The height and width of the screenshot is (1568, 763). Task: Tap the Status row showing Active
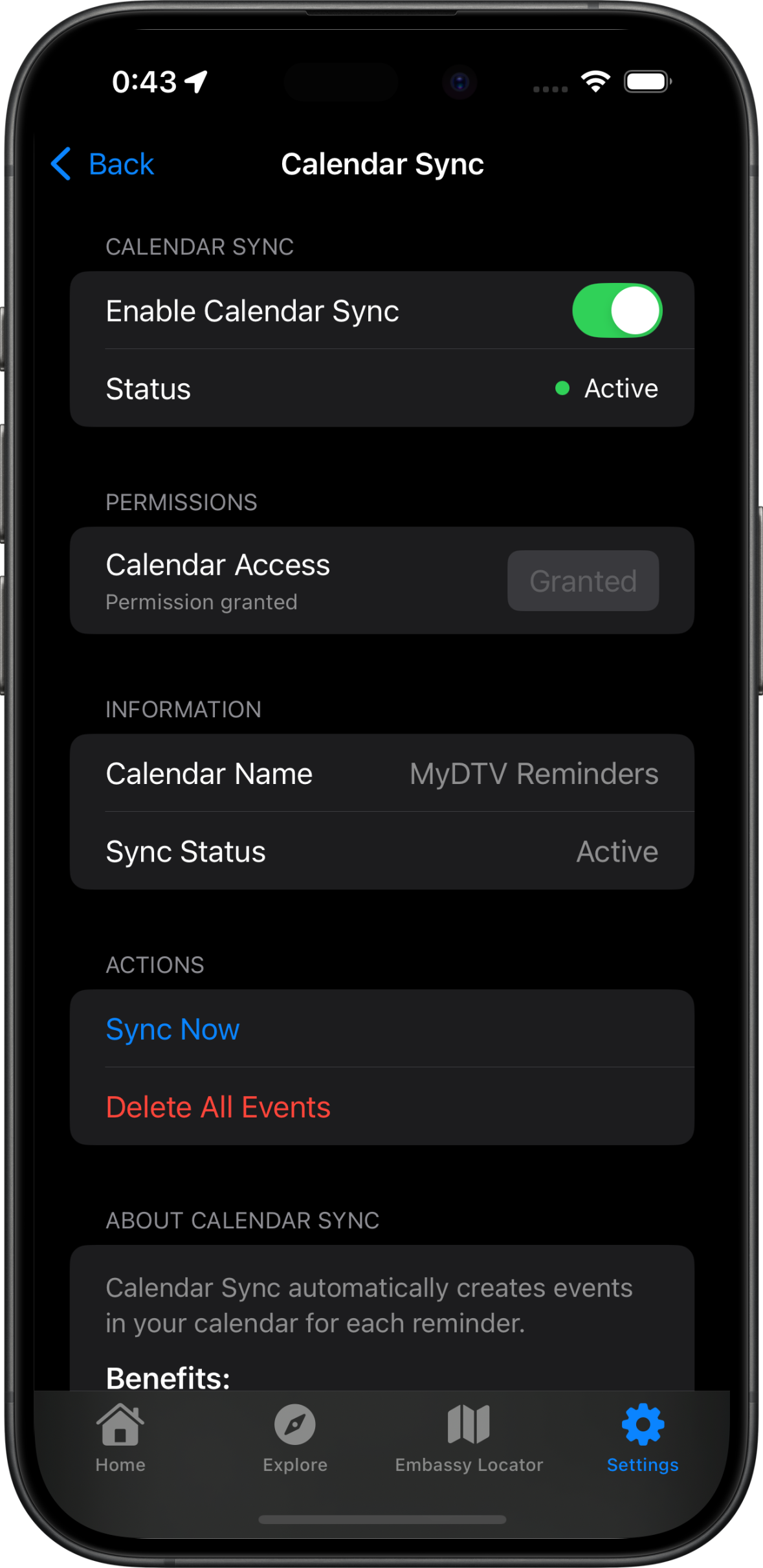coord(382,388)
